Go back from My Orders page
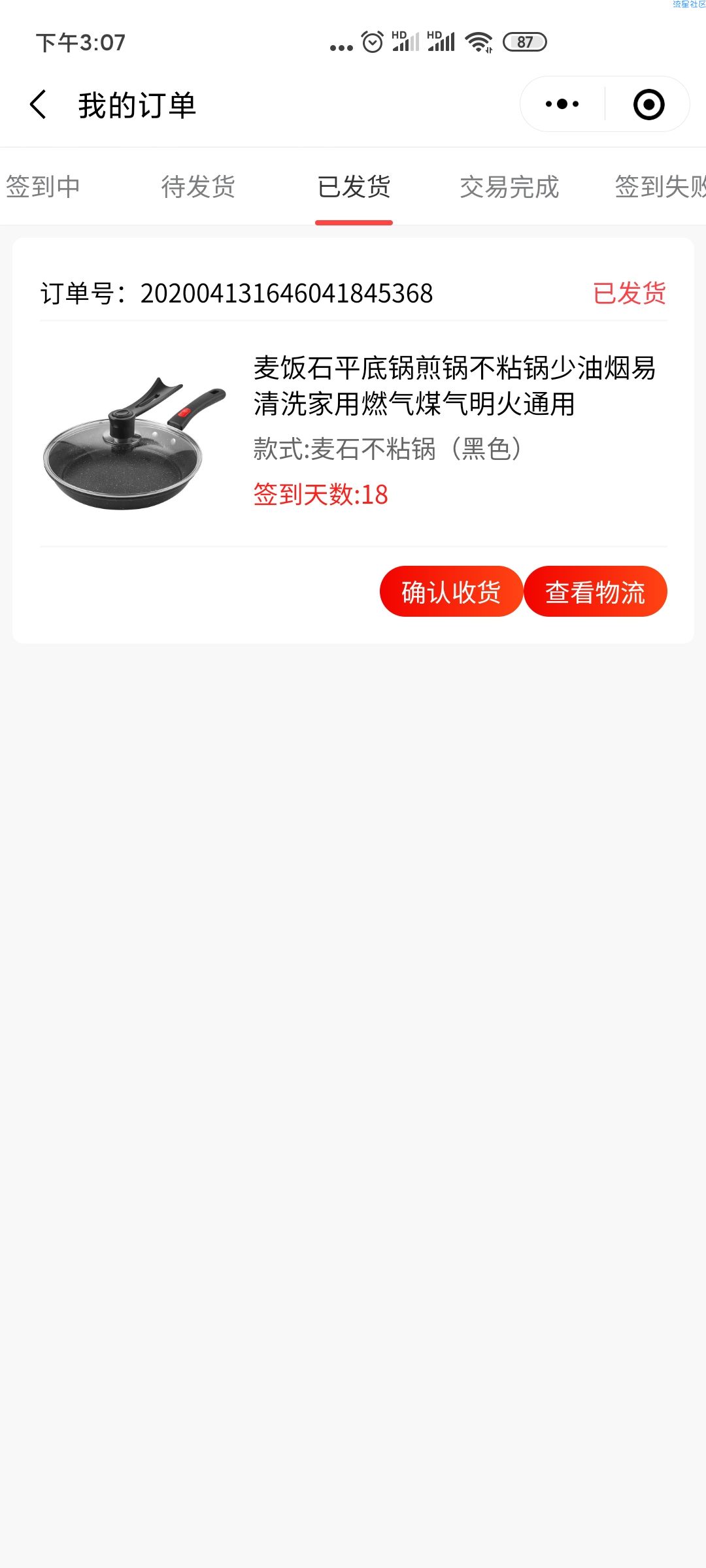The width and height of the screenshot is (706, 1568). 39,105
